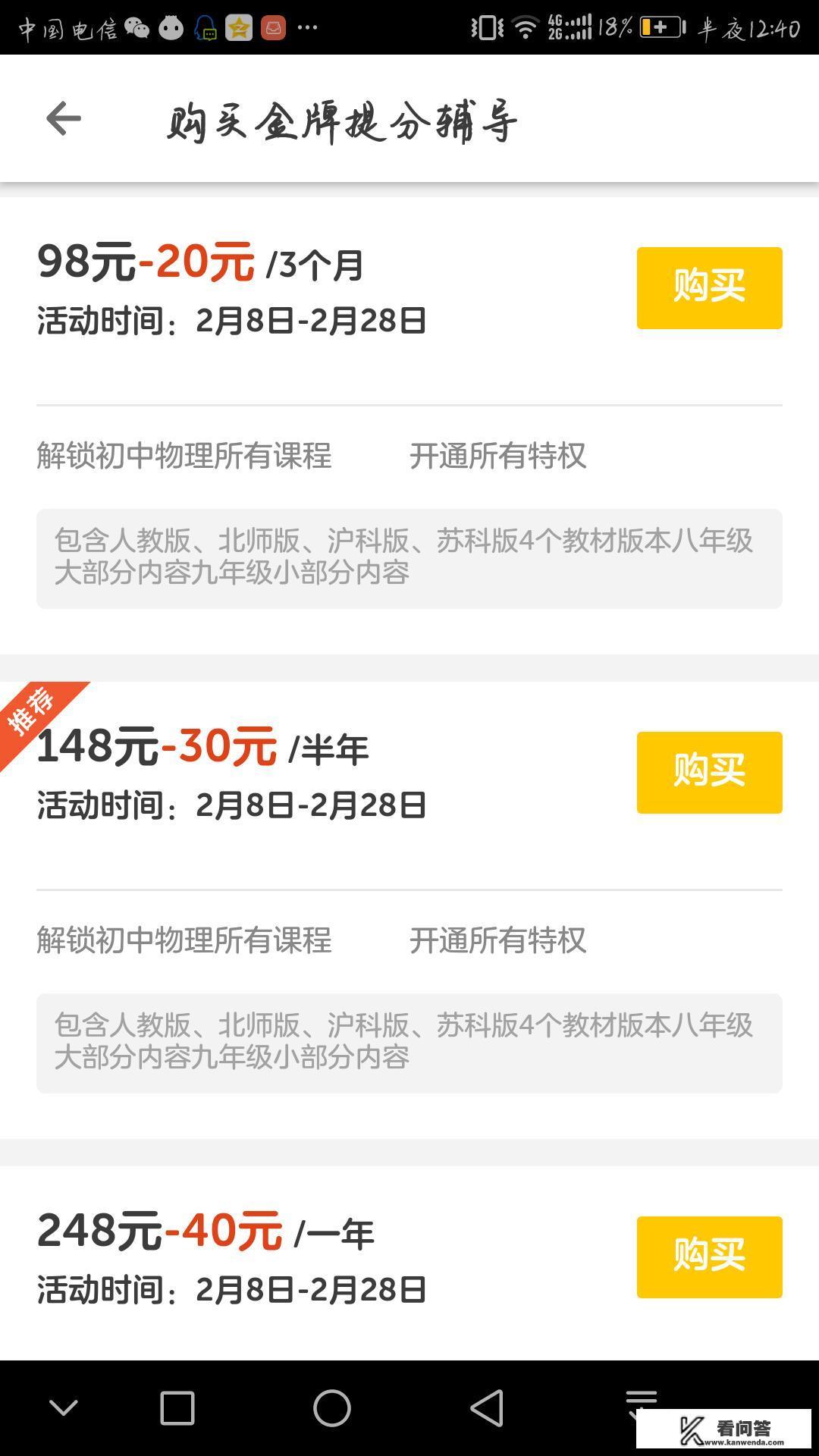Tap the QQ penguin icon in status bar
The width and height of the screenshot is (819, 1456).
coord(206,29)
